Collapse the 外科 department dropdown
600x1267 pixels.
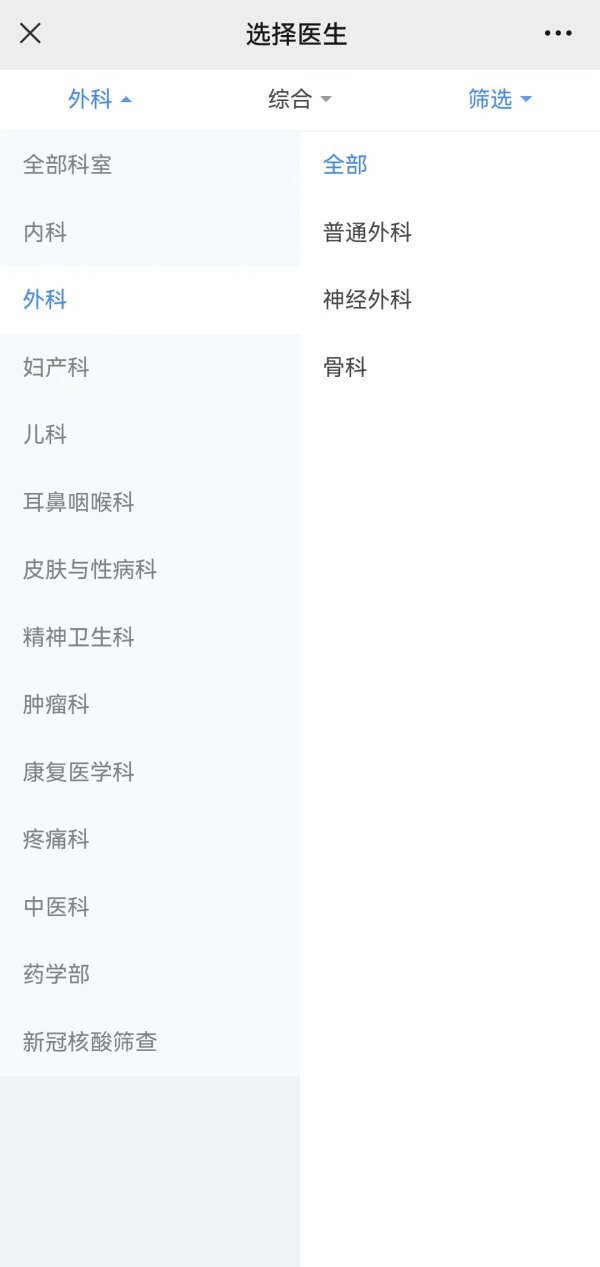[99, 99]
